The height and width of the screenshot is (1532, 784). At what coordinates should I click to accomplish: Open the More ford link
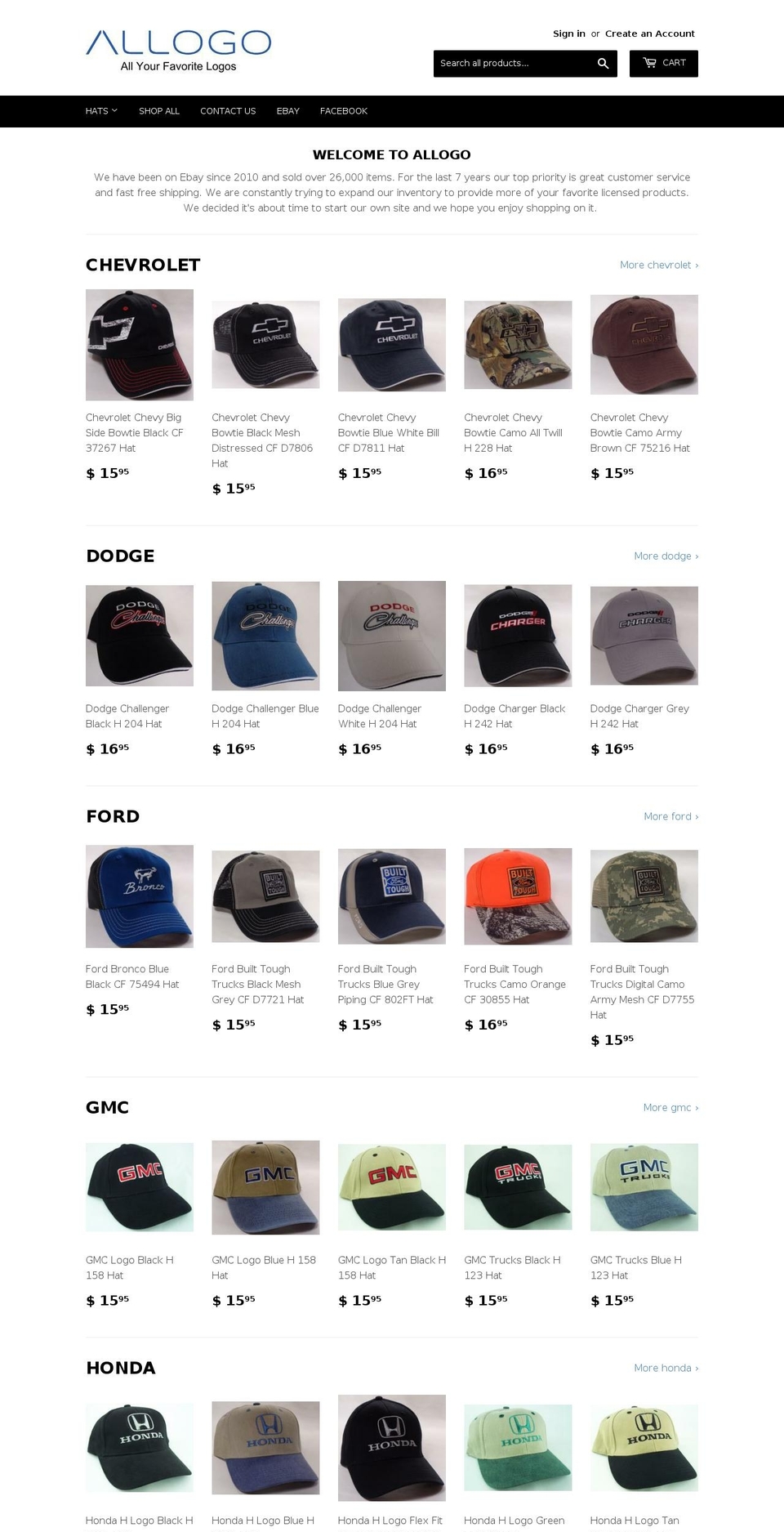click(x=670, y=816)
